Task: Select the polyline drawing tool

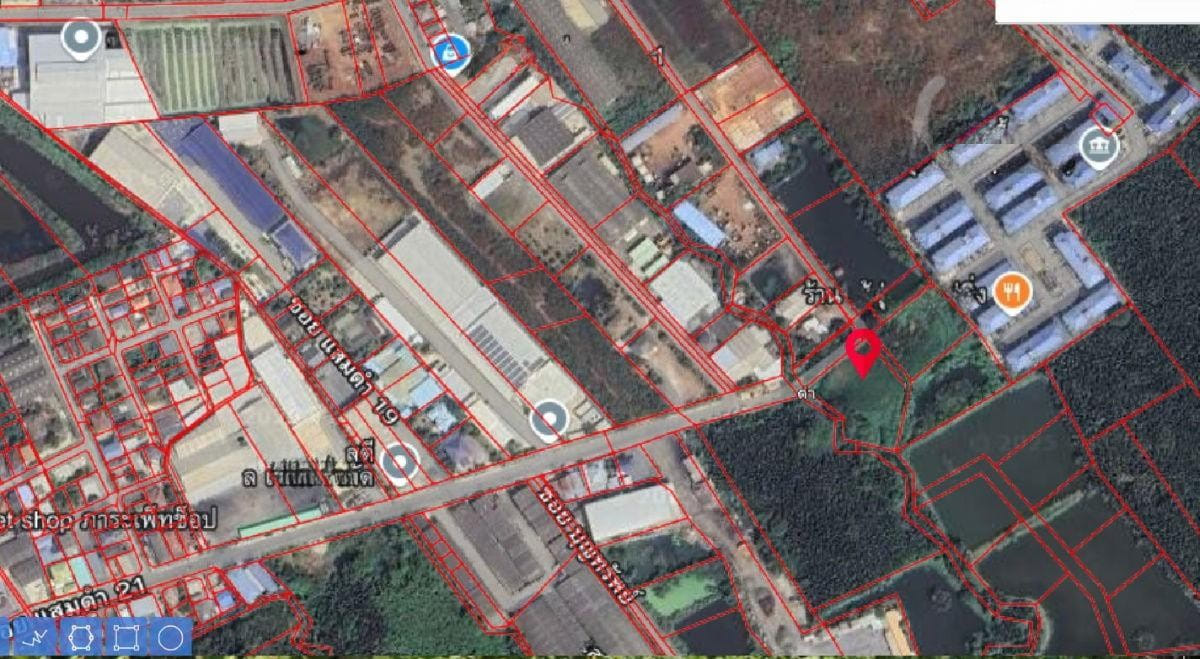Action: coord(34,636)
